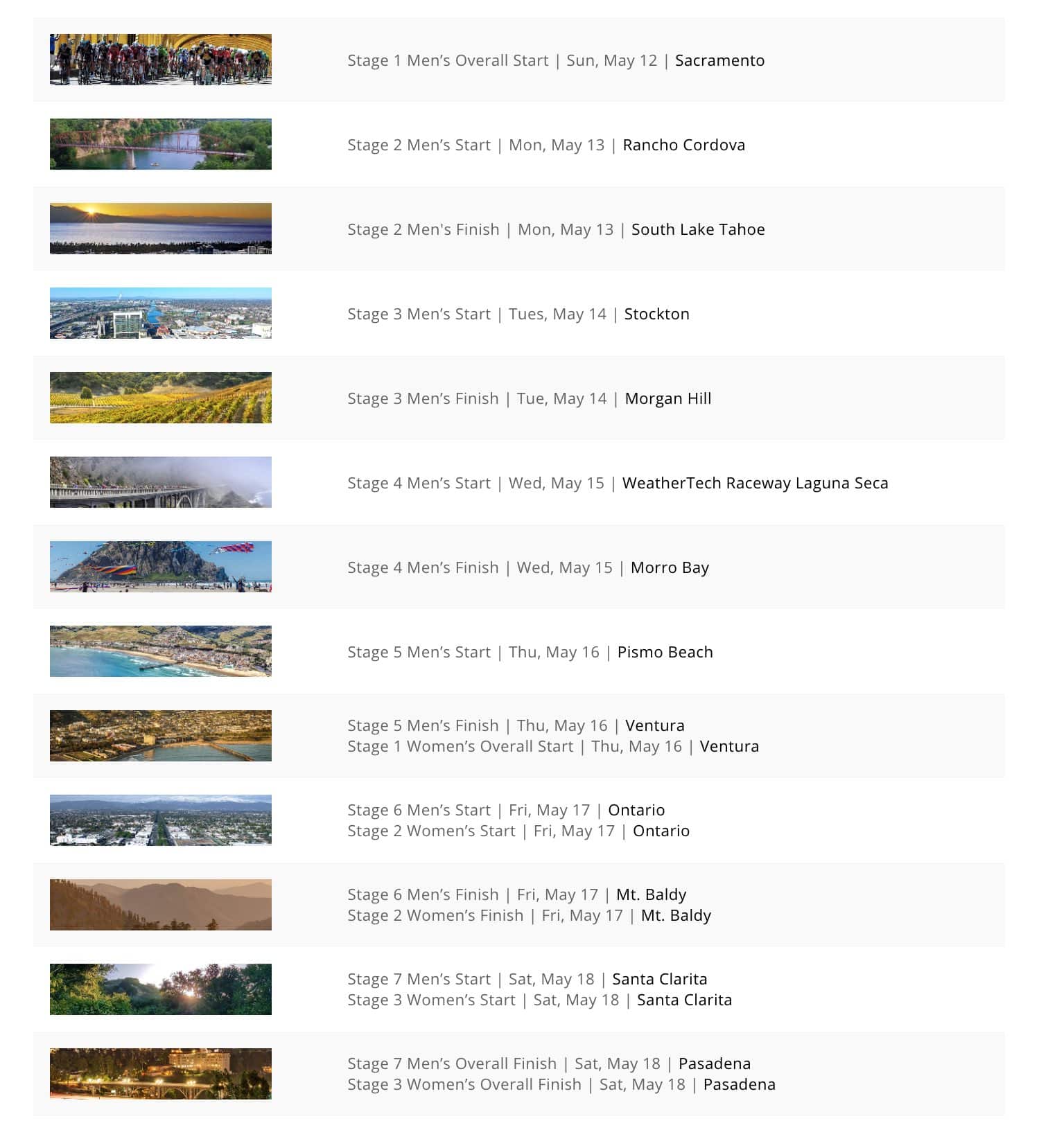The image size is (1057, 1148).
Task: Open WeatherTech Raceway Laguna Seca link
Action: (755, 483)
